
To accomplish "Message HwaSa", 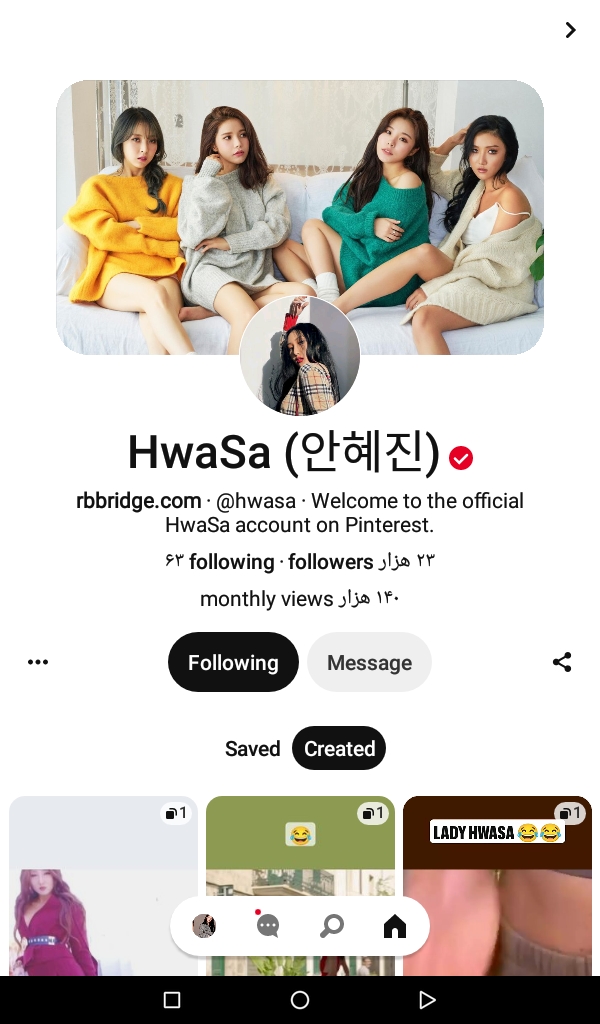I will [x=369, y=662].
